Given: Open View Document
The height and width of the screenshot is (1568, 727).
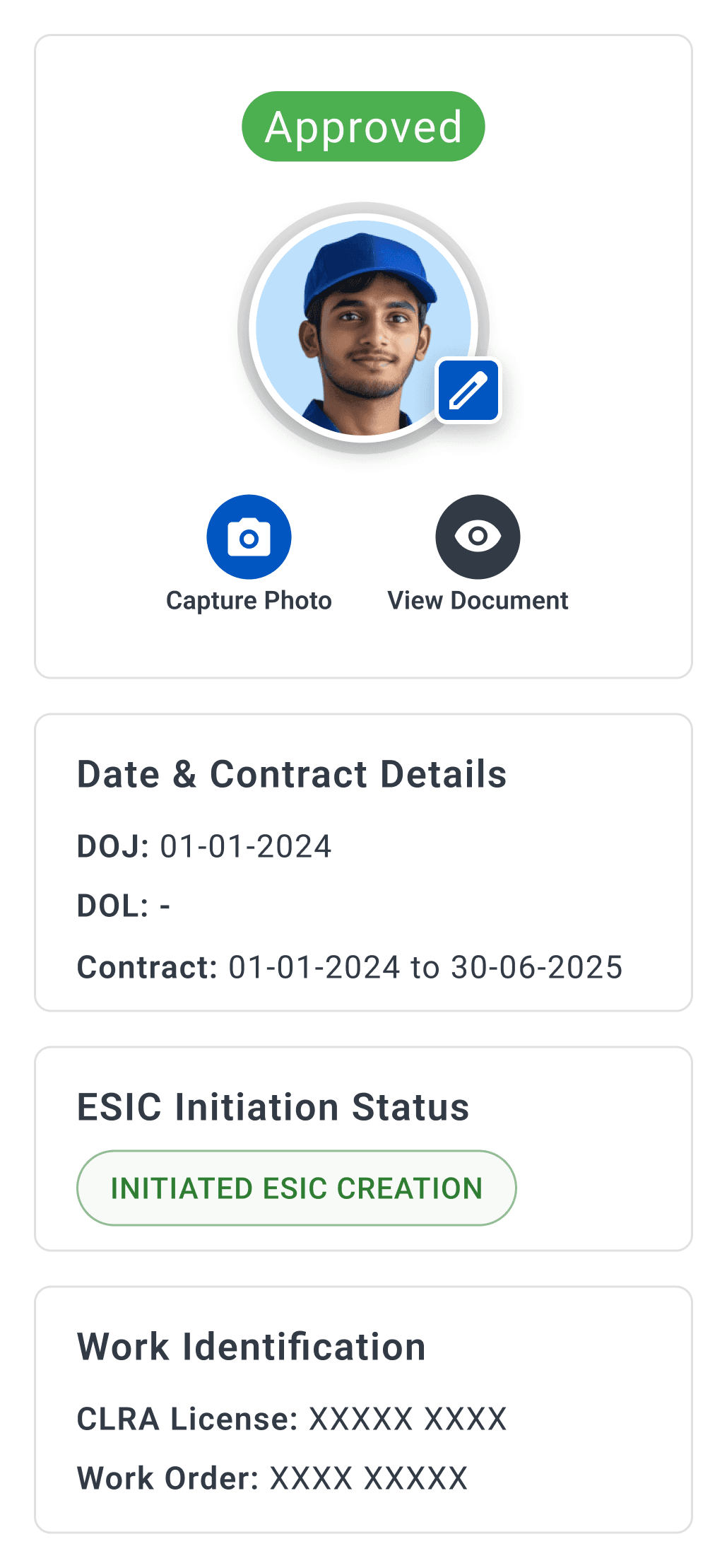Looking at the screenshot, I should [x=478, y=537].
